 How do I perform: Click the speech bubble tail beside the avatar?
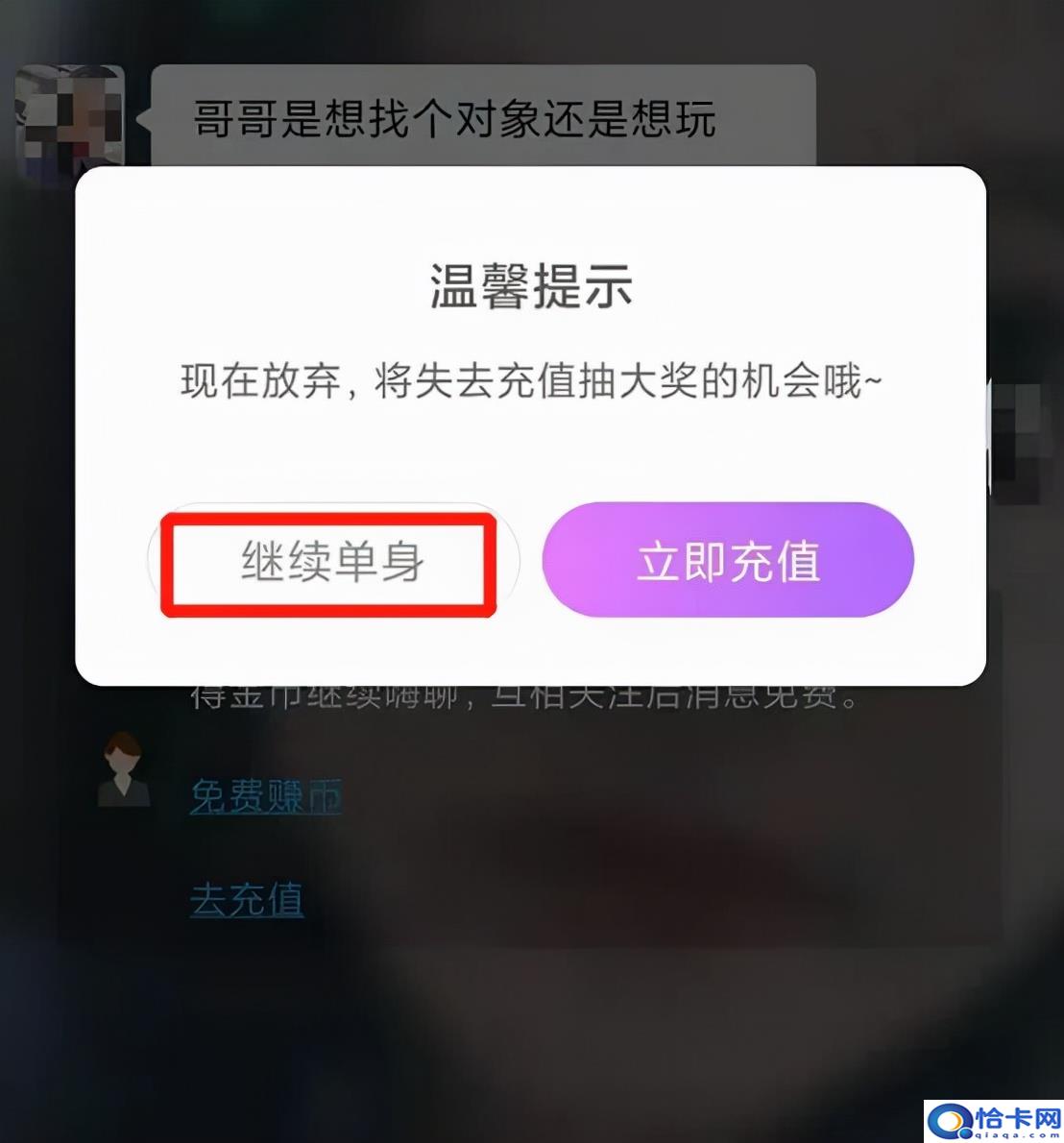pyautogui.click(x=146, y=117)
